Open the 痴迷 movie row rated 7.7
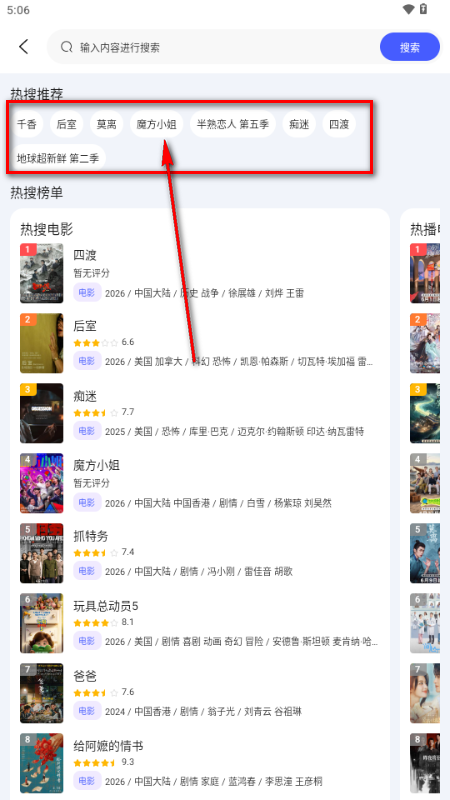Screen dimensions: 450x800 click(x=199, y=413)
